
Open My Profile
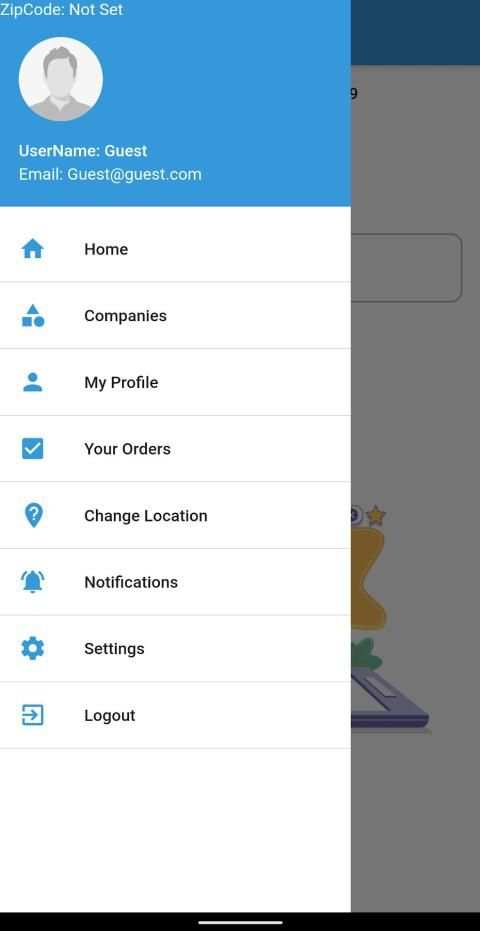click(175, 382)
